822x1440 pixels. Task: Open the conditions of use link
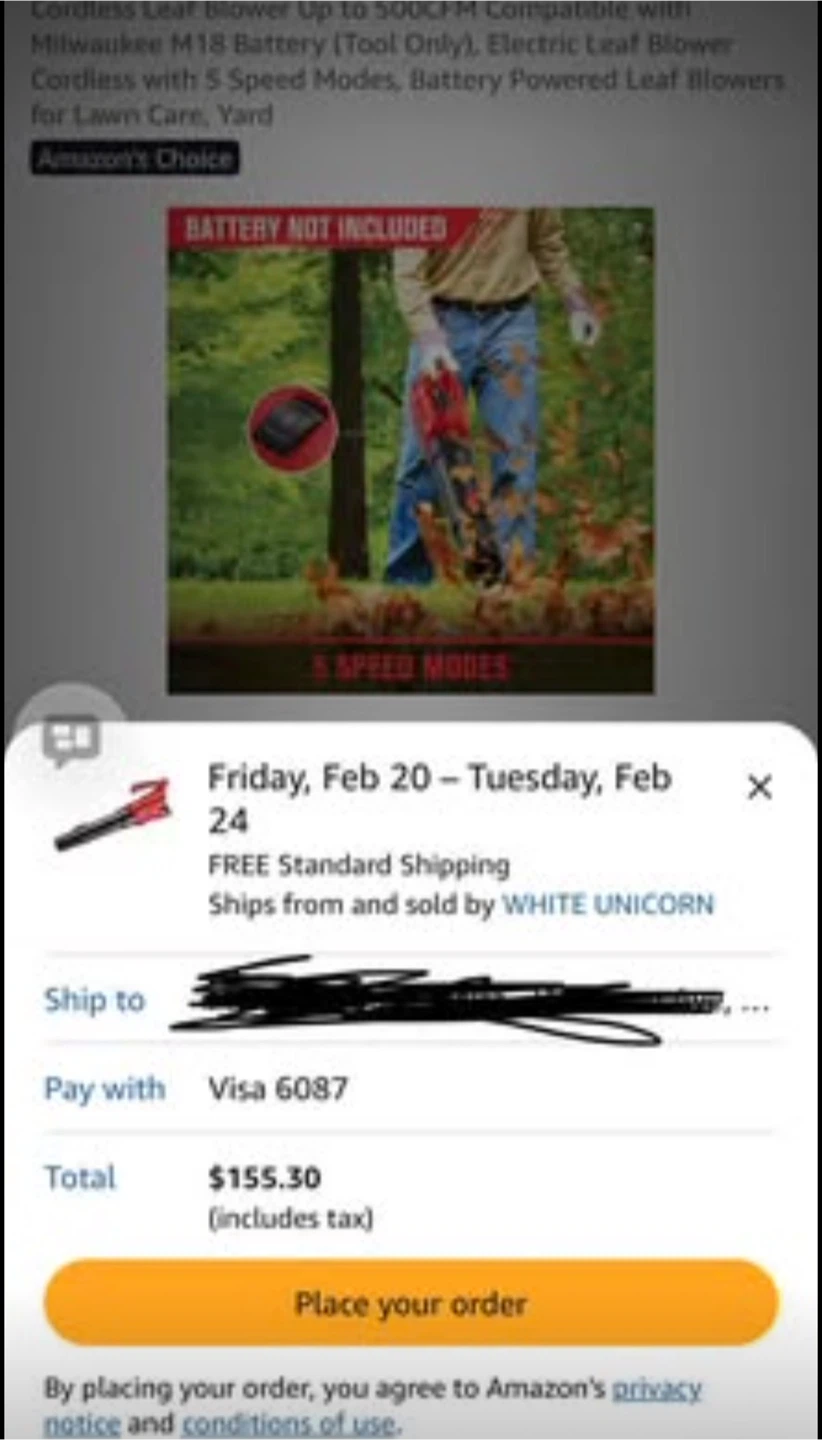288,1422
